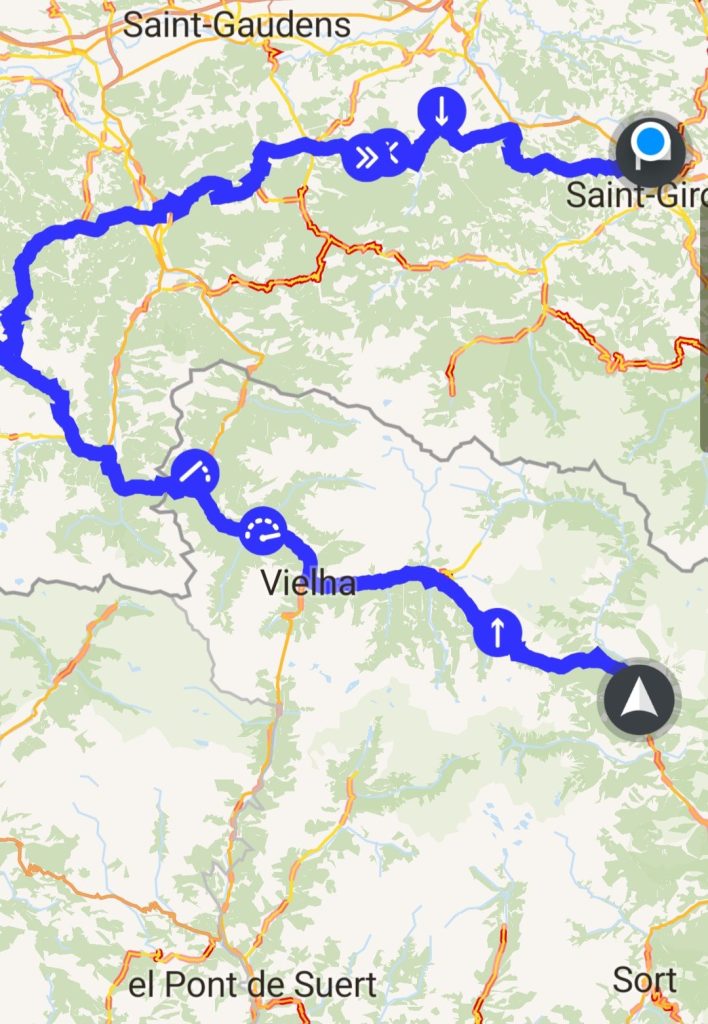Tap the speedometer marker near Vielha
The width and height of the screenshot is (708, 1024).
[x=264, y=531]
